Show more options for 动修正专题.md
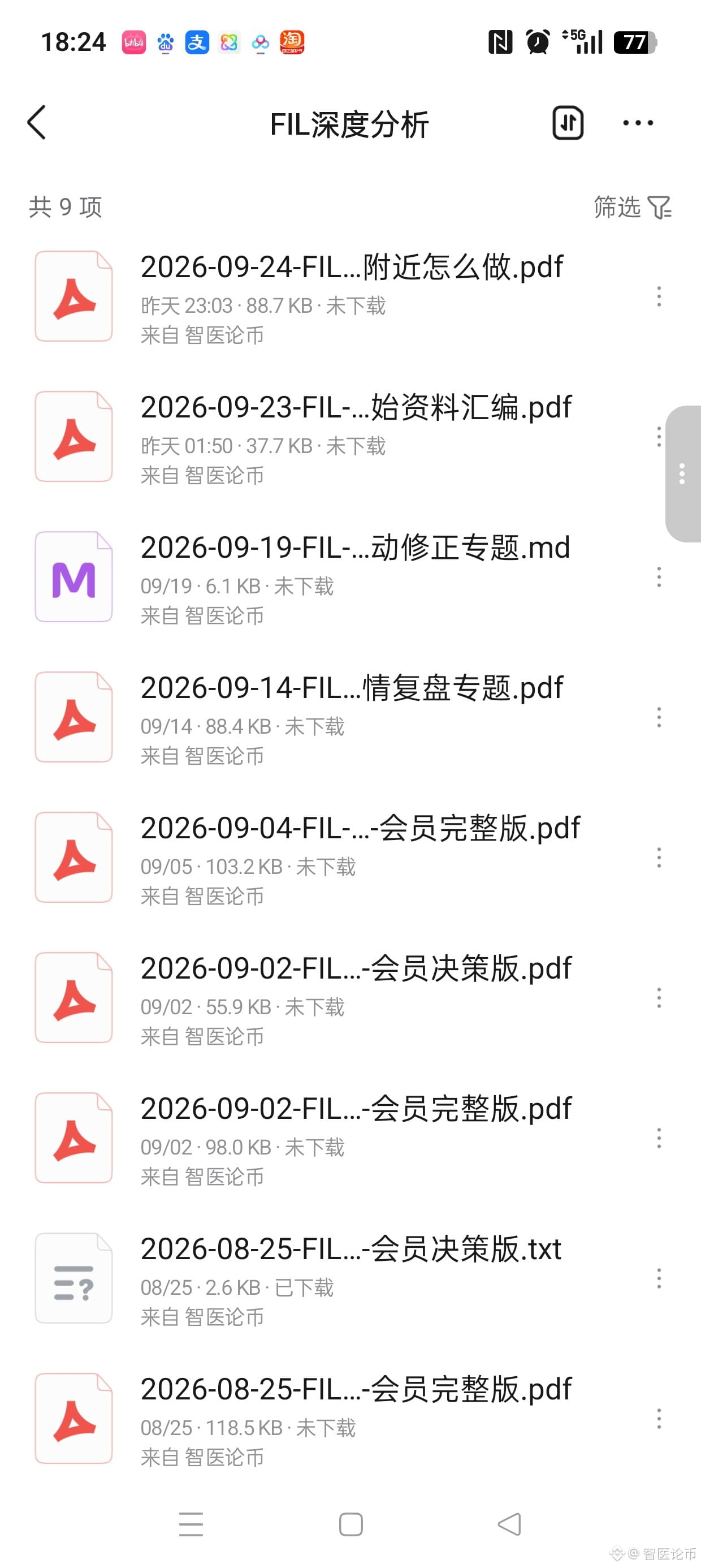The width and height of the screenshot is (701, 1568). 659,577
